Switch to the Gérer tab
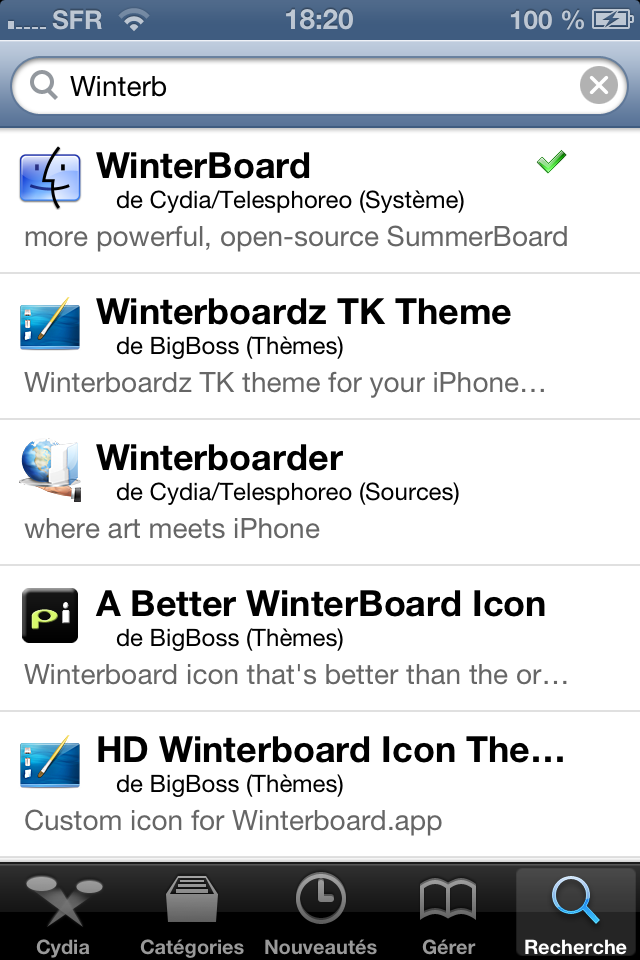The image size is (640, 960). point(448,912)
